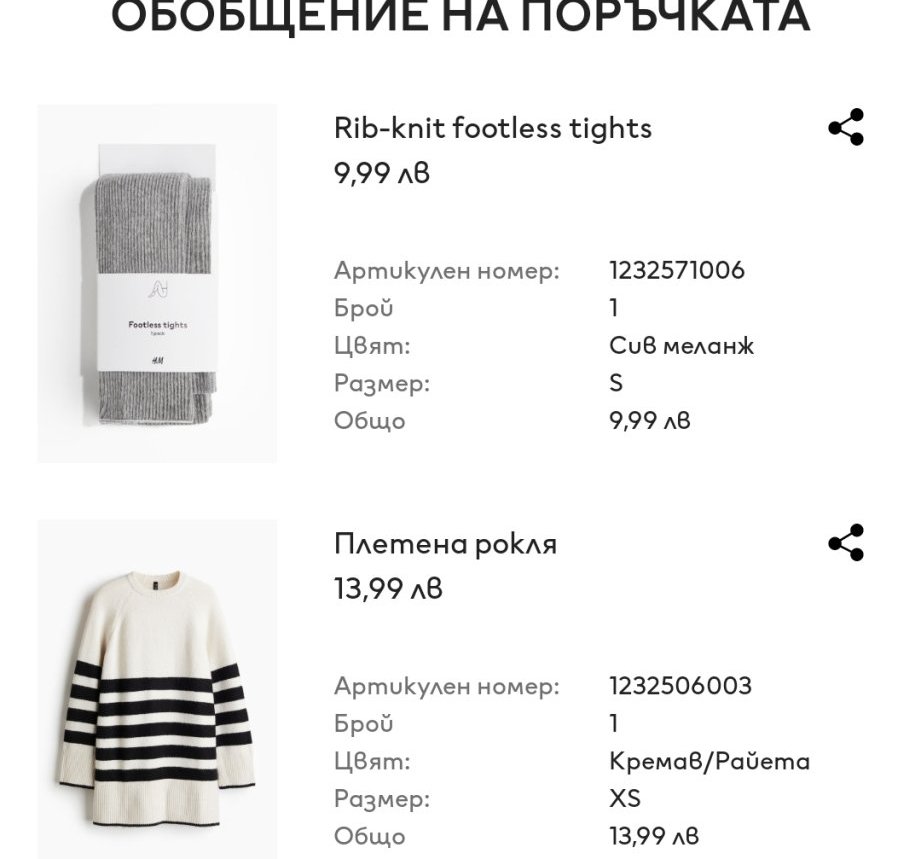Share the Rib-knit footless tights item

(x=846, y=127)
